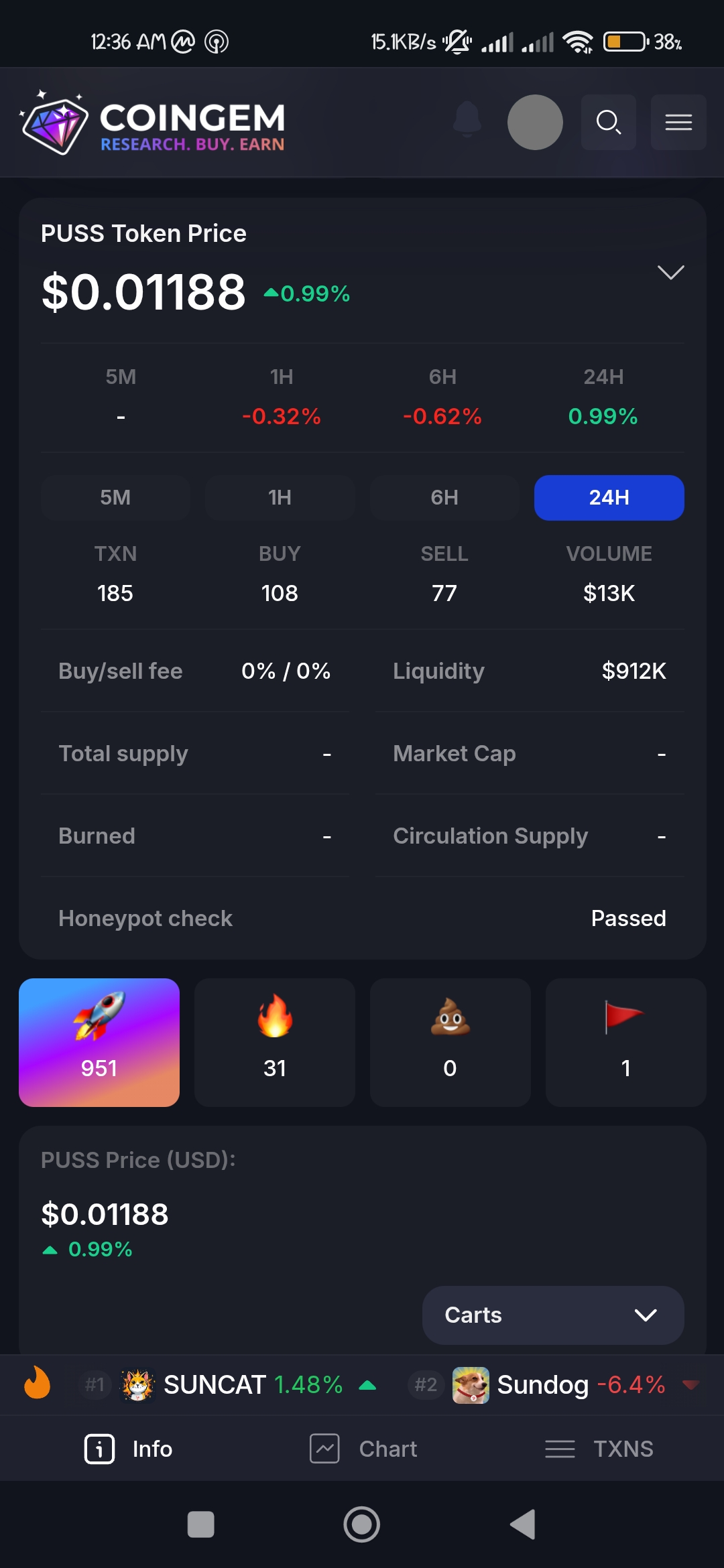Collapse the PUSS Token Price panel

click(670, 273)
